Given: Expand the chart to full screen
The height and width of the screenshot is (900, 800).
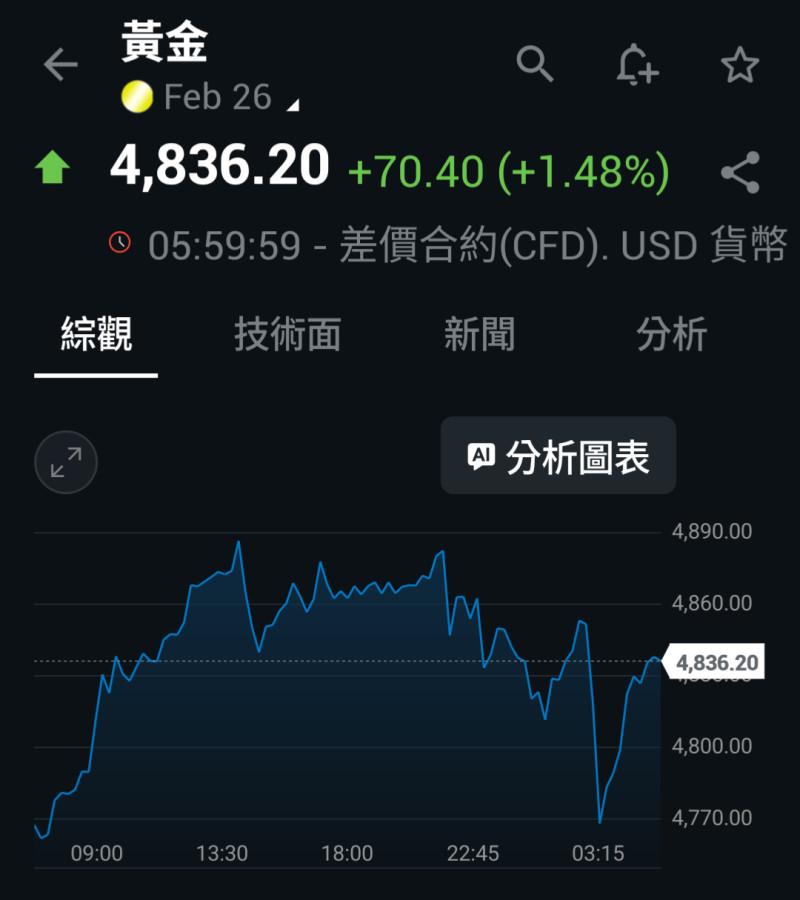Looking at the screenshot, I should click(x=66, y=462).
